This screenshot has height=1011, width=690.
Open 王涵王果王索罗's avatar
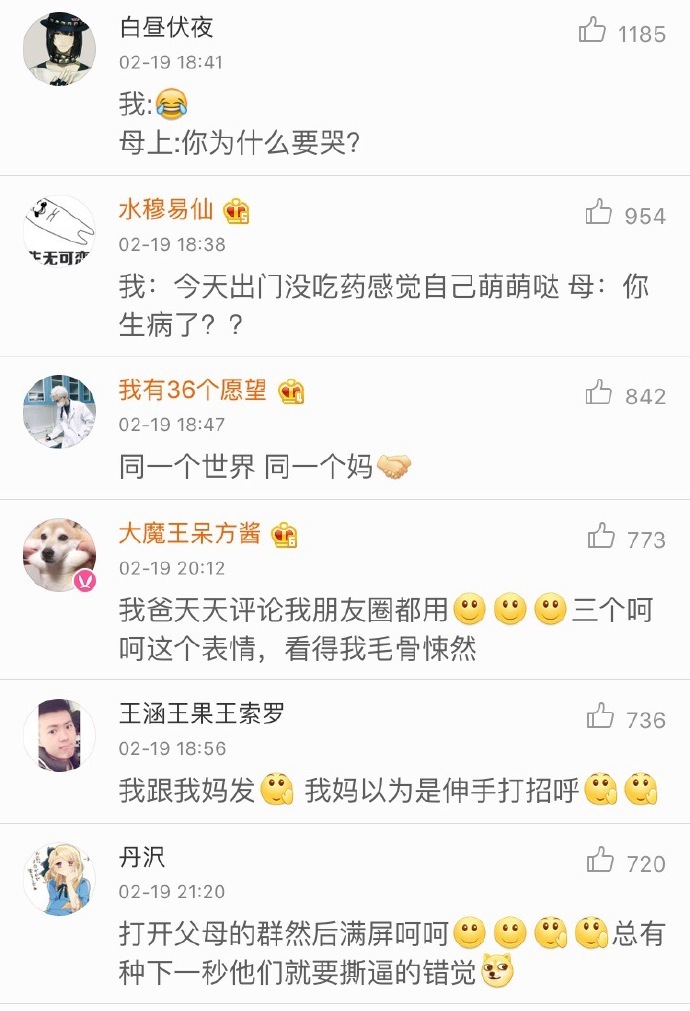click(x=60, y=735)
